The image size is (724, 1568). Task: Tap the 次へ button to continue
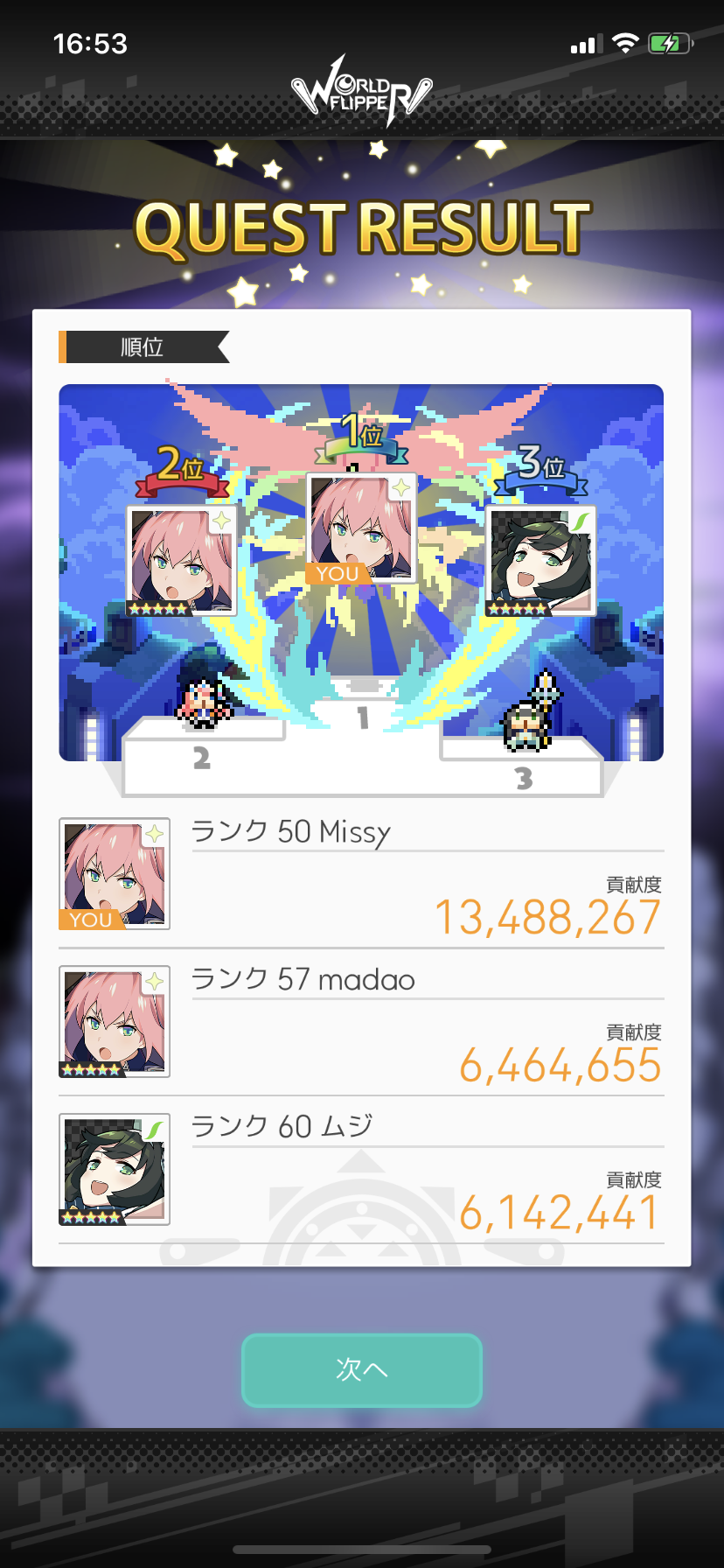(361, 1369)
